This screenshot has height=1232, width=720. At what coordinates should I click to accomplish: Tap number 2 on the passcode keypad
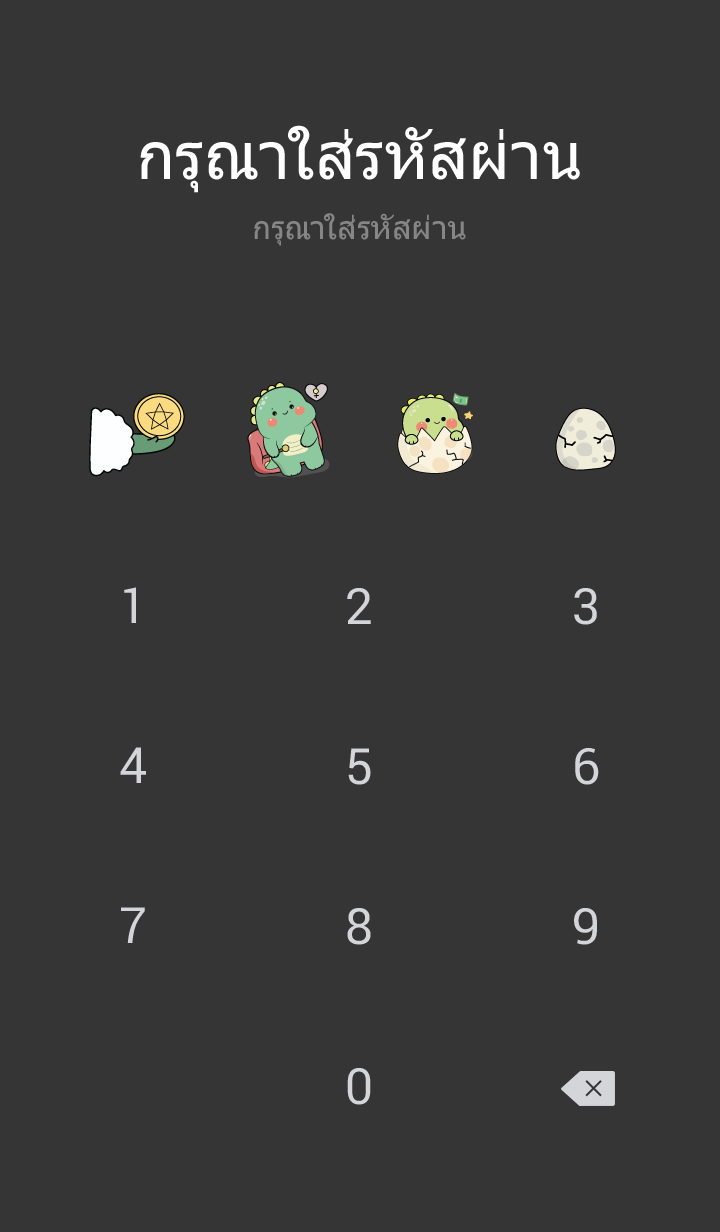click(x=359, y=607)
